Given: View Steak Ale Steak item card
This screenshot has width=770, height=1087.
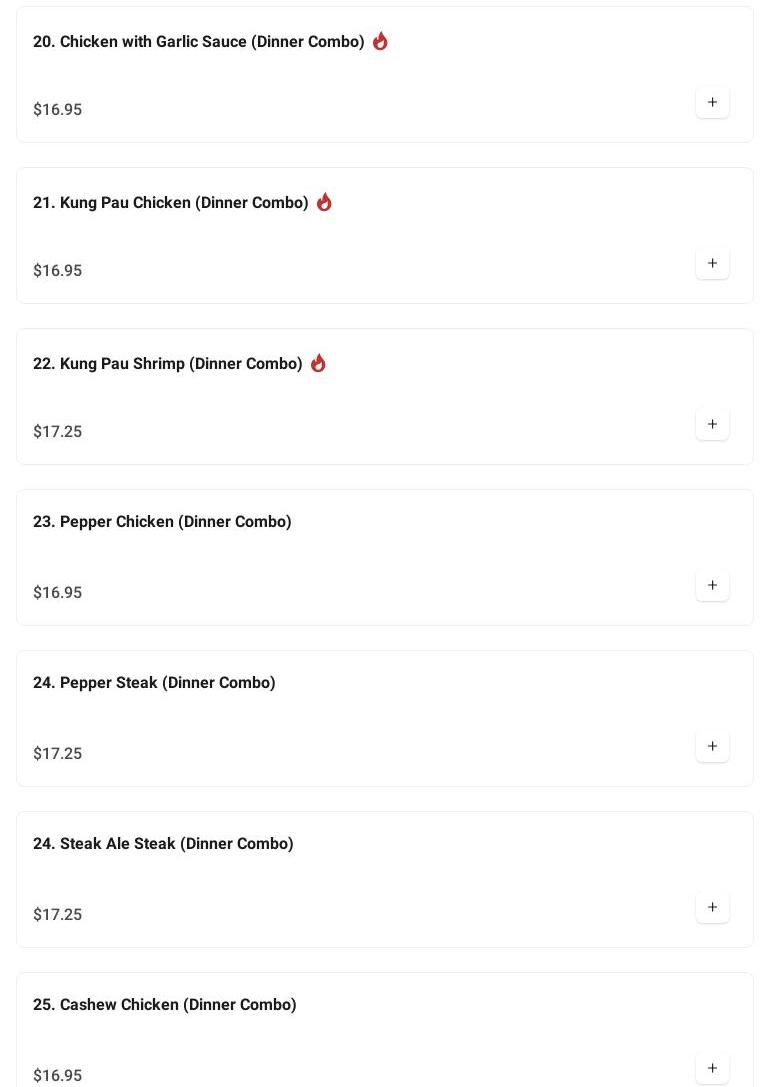Looking at the screenshot, I should [x=163, y=844].
